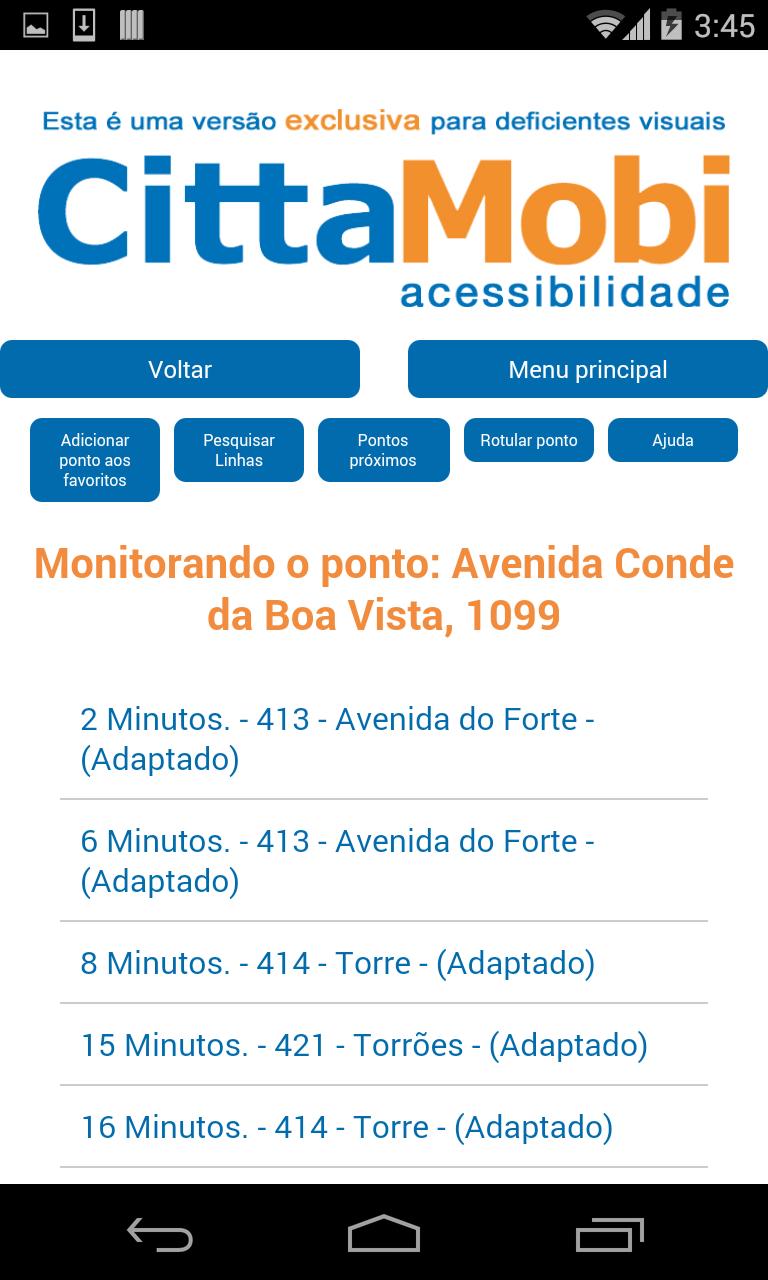Image resolution: width=768 pixels, height=1280 pixels.
Task: Open the 8 Minutos 414 Torre entry
Action: pos(338,963)
